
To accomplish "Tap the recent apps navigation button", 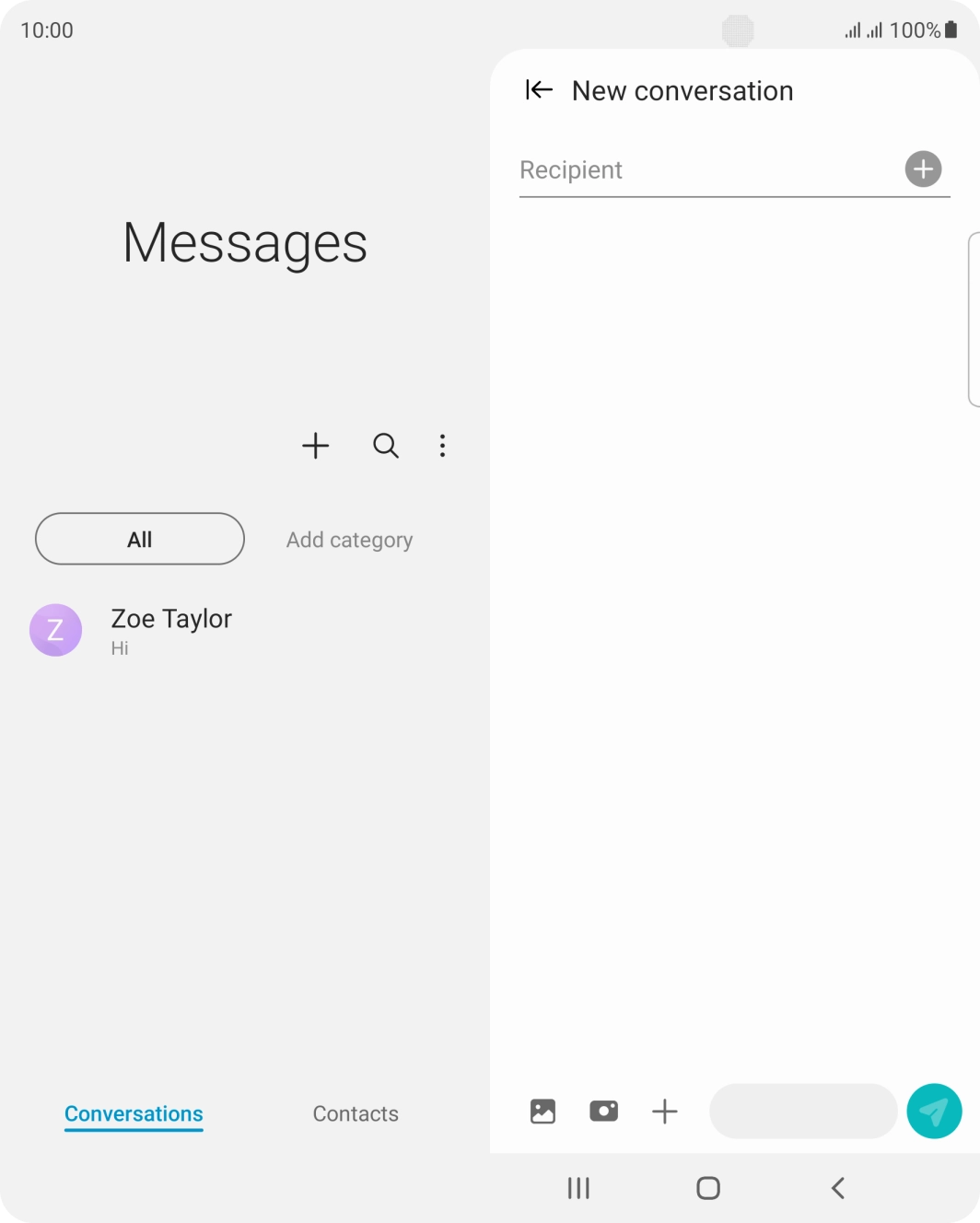I will pyautogui.click(x=577, y=1188).
